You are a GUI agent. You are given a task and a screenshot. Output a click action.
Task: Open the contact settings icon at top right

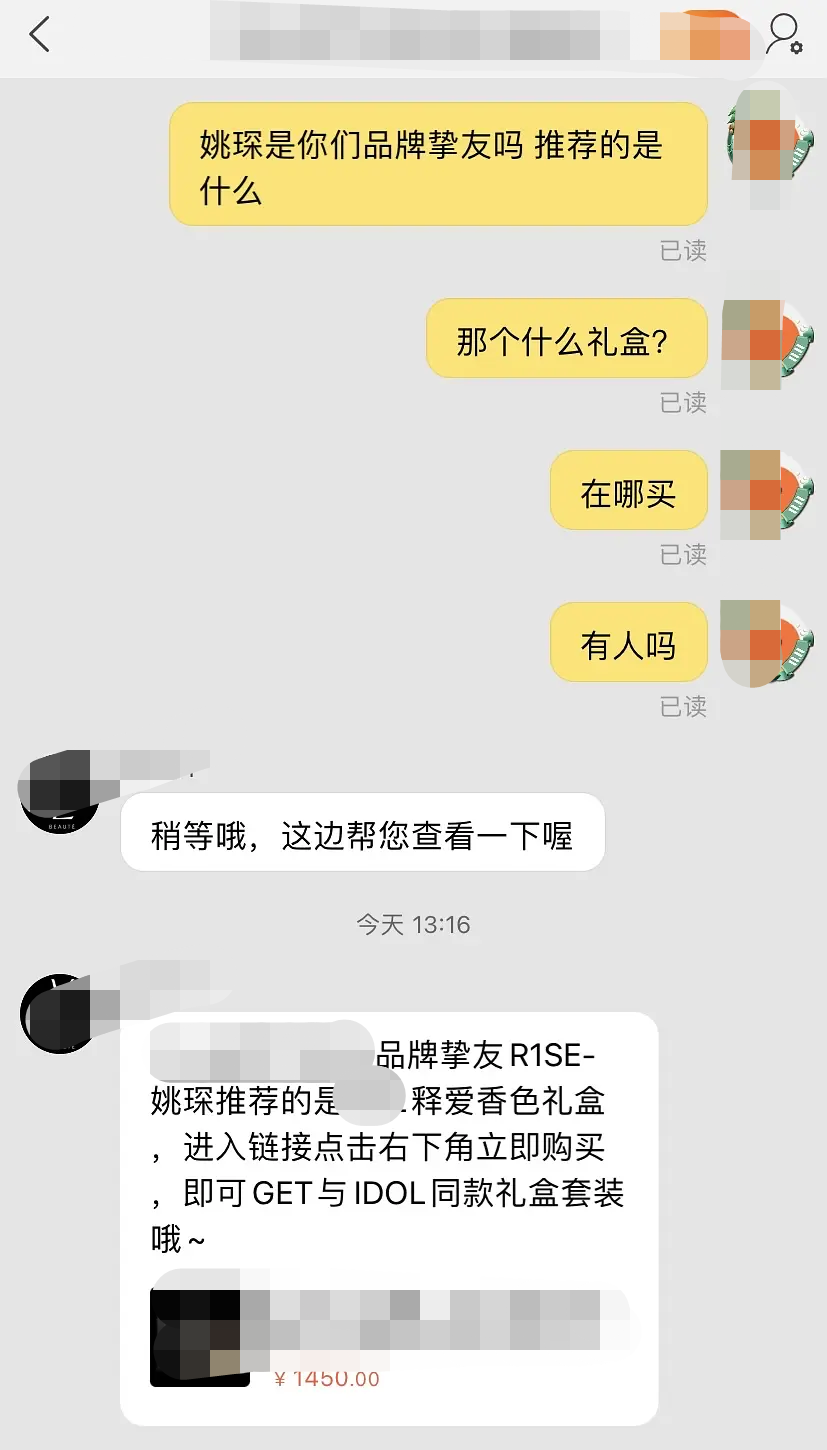click(x=783, y=36)
